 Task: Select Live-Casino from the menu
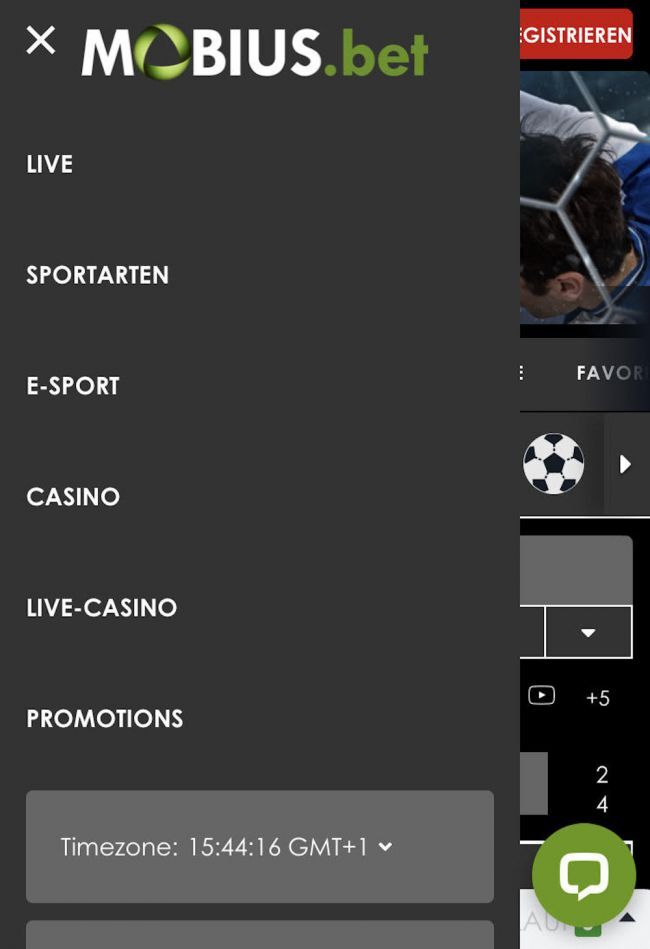click(101, 608)
